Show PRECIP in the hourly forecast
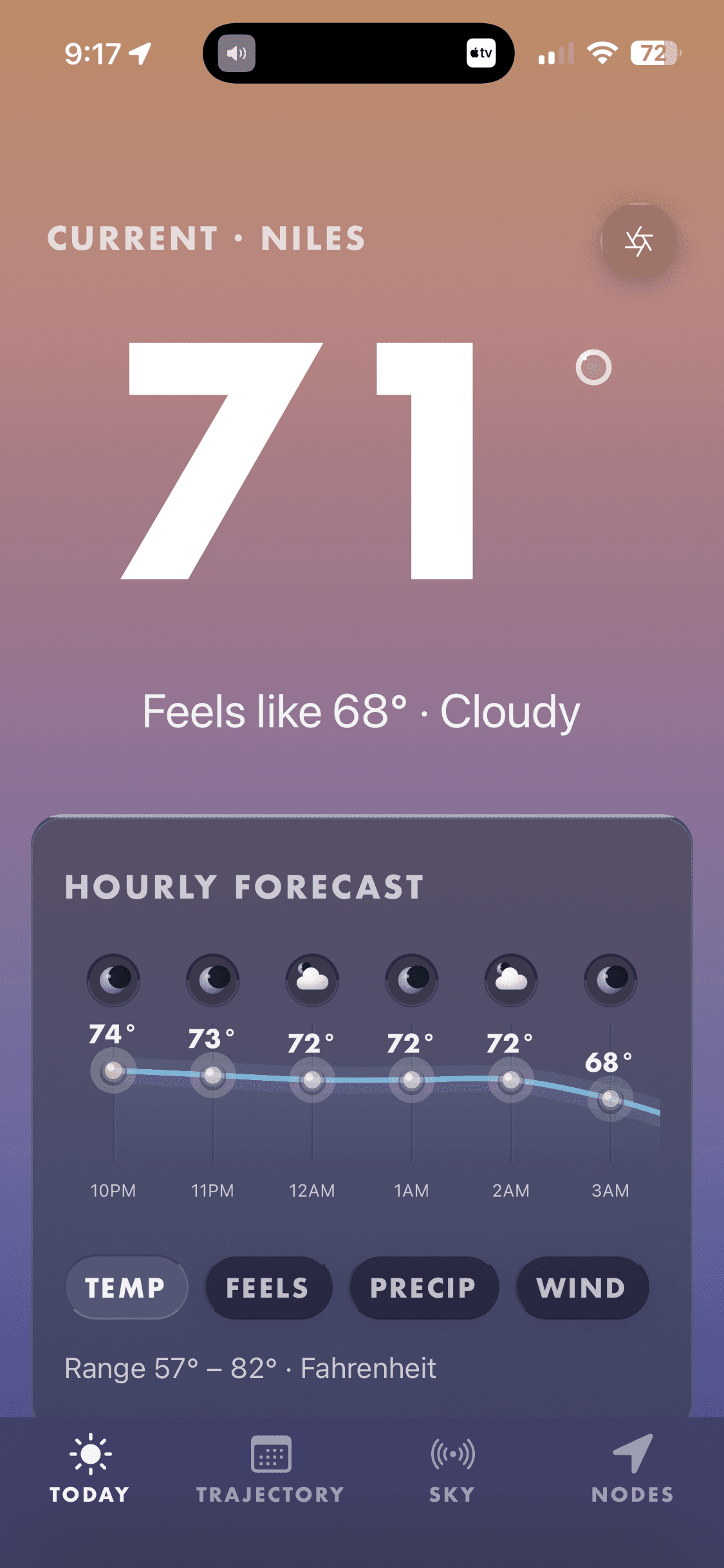 [423, 1287]
